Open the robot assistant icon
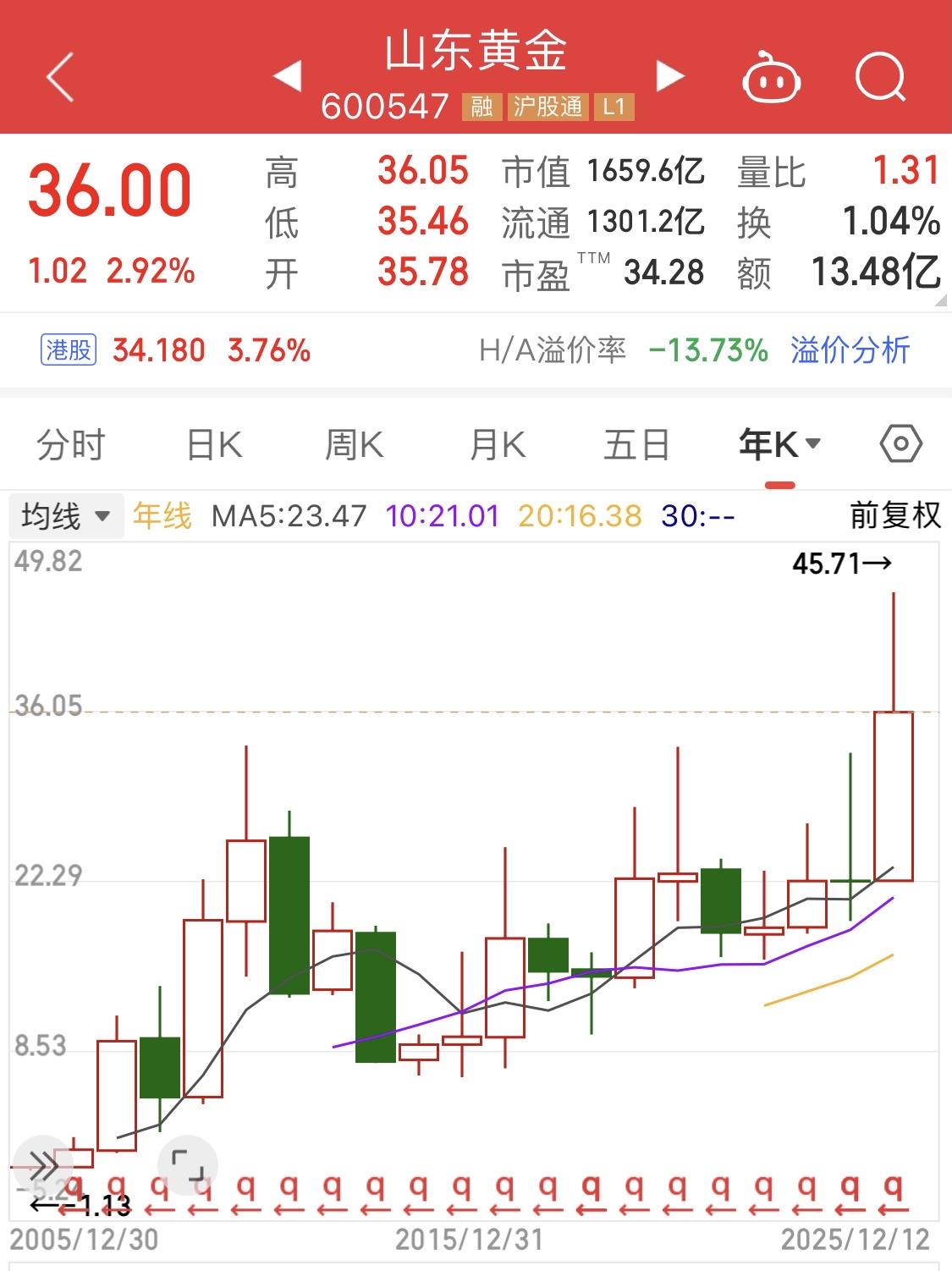 click(x=771, y=78)
